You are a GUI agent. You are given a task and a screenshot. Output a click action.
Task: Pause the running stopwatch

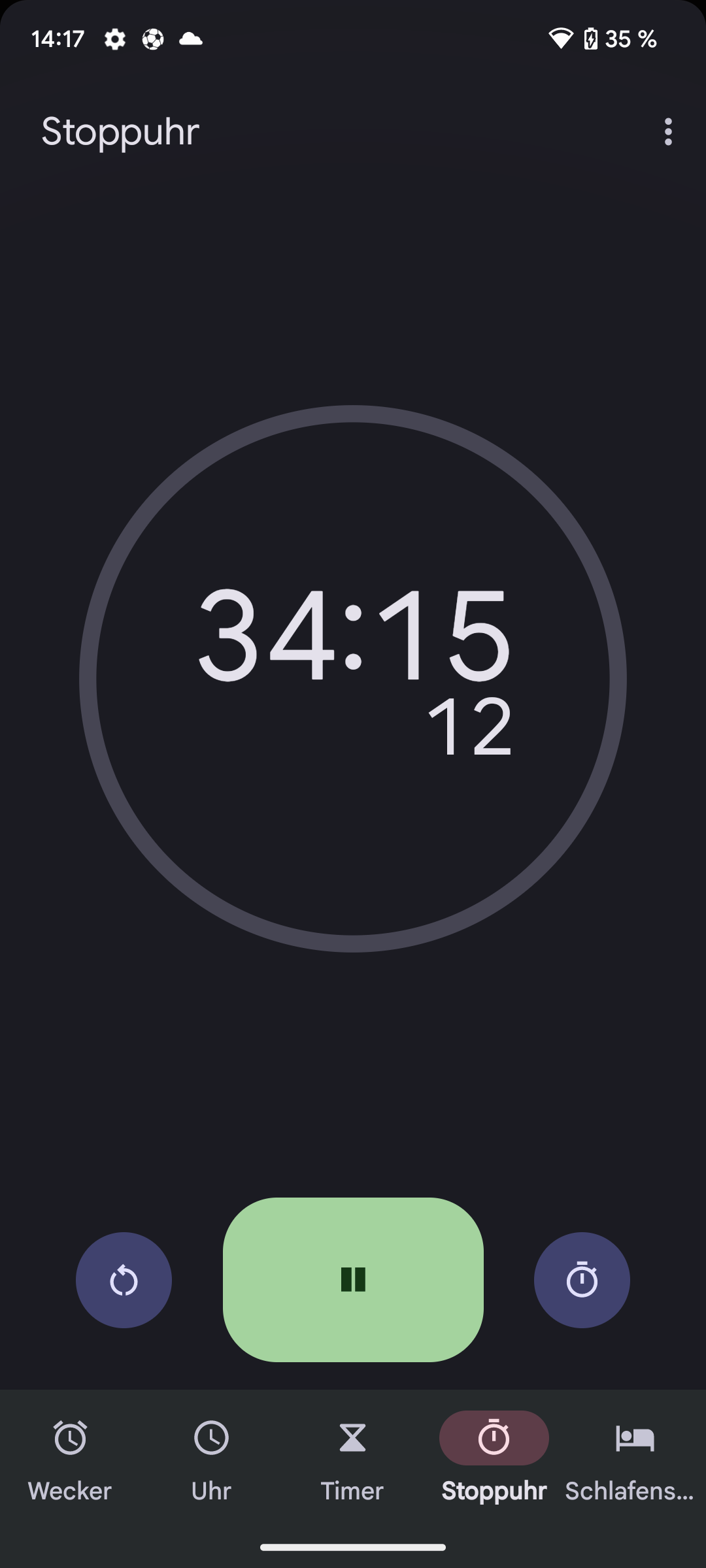point(353,1279)
